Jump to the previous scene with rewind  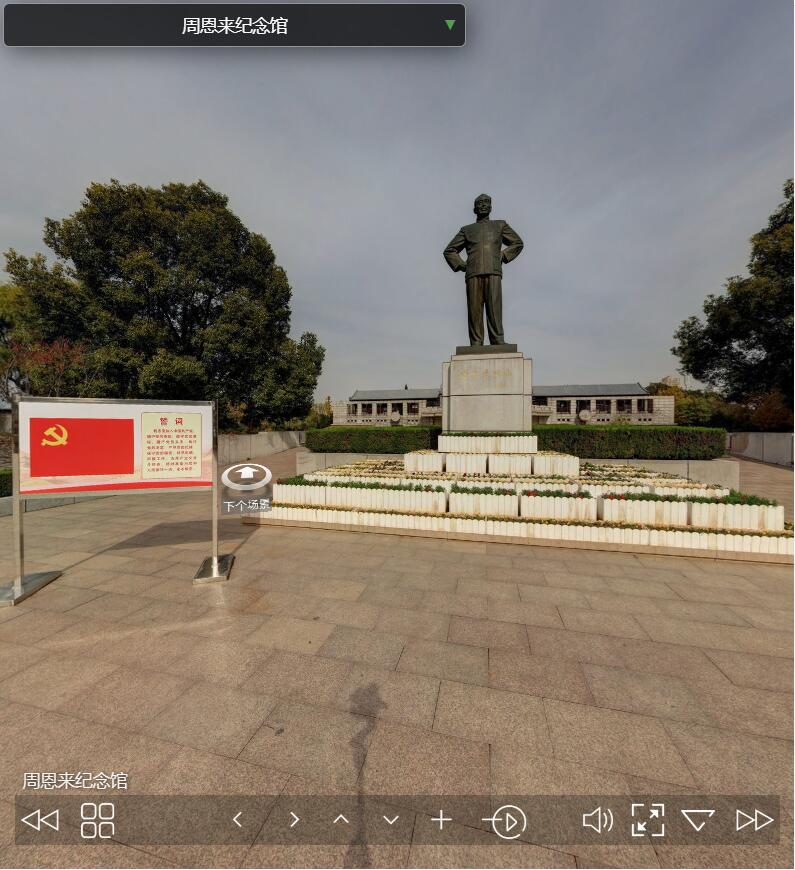40,821
